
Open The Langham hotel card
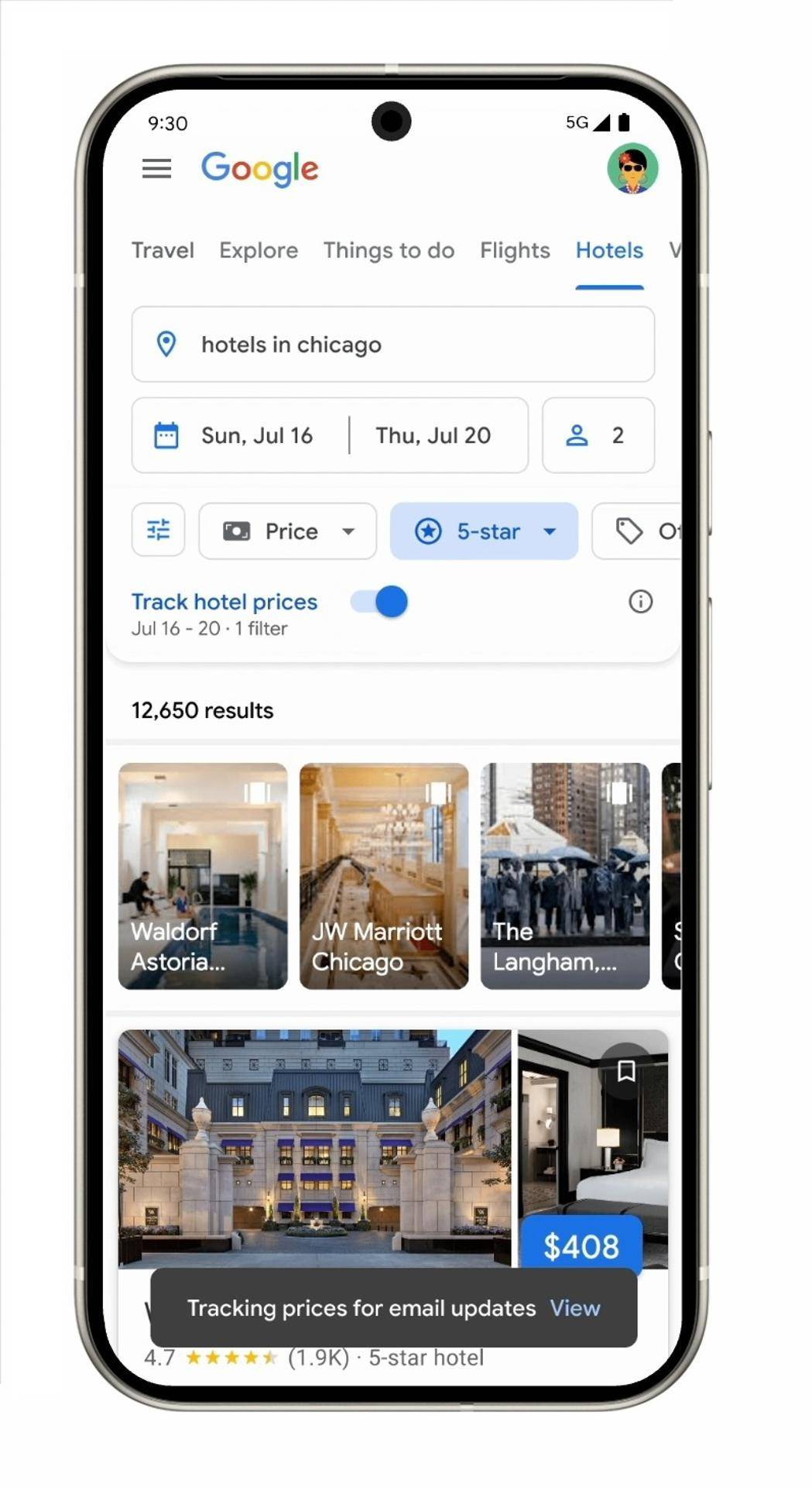pos(564,875)
